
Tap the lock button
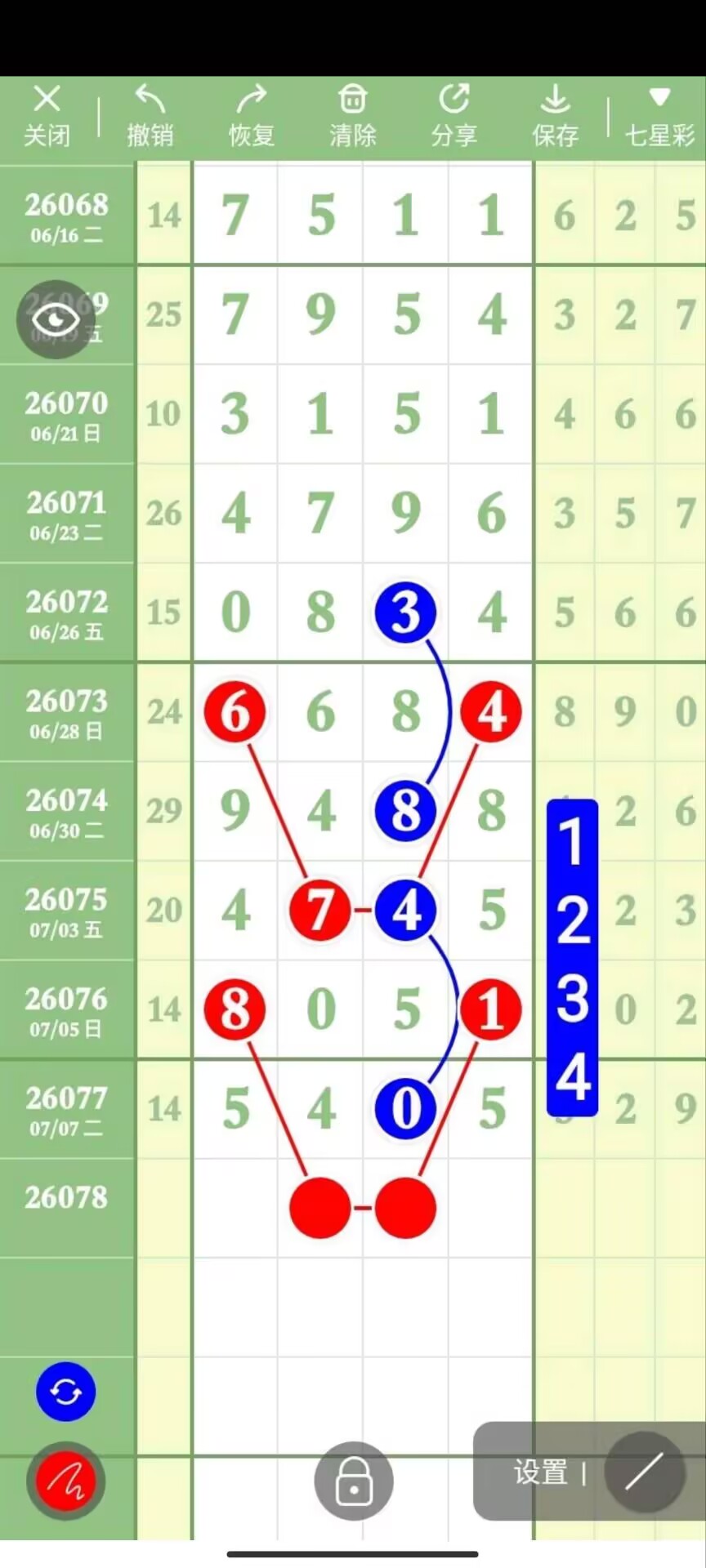pos(354,1481)
